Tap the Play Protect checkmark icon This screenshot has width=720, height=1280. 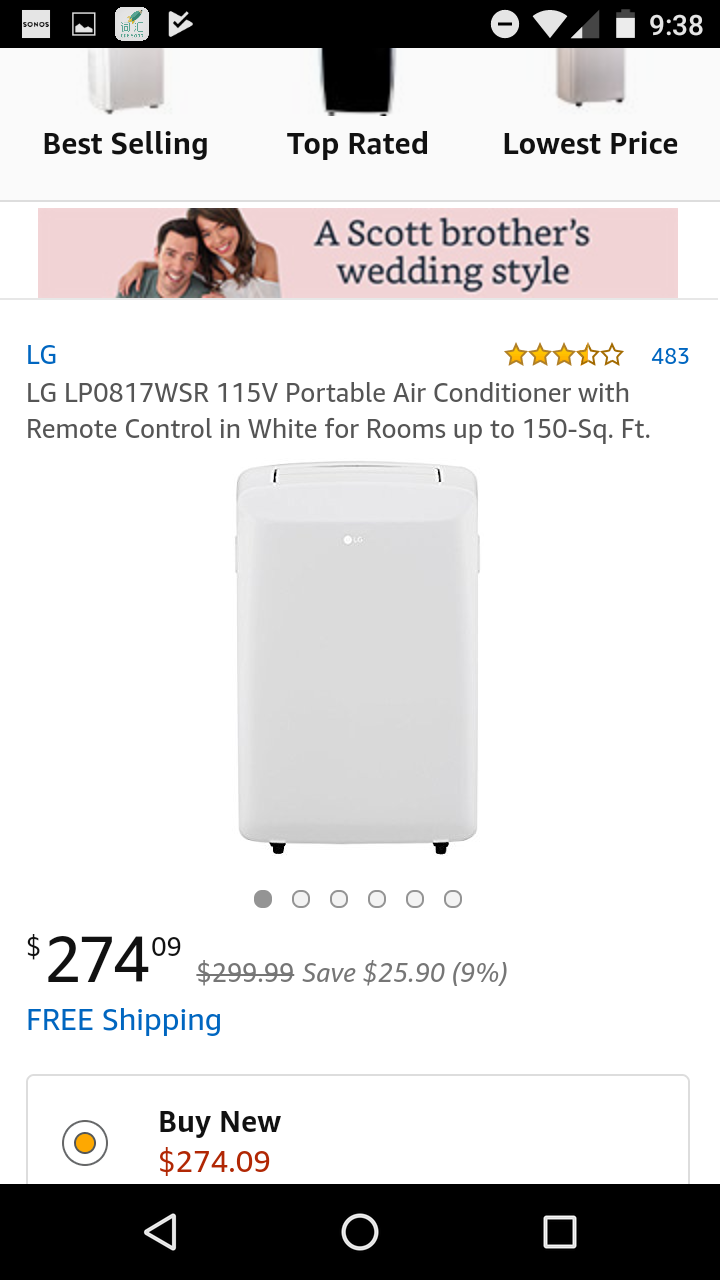[180, 22]
